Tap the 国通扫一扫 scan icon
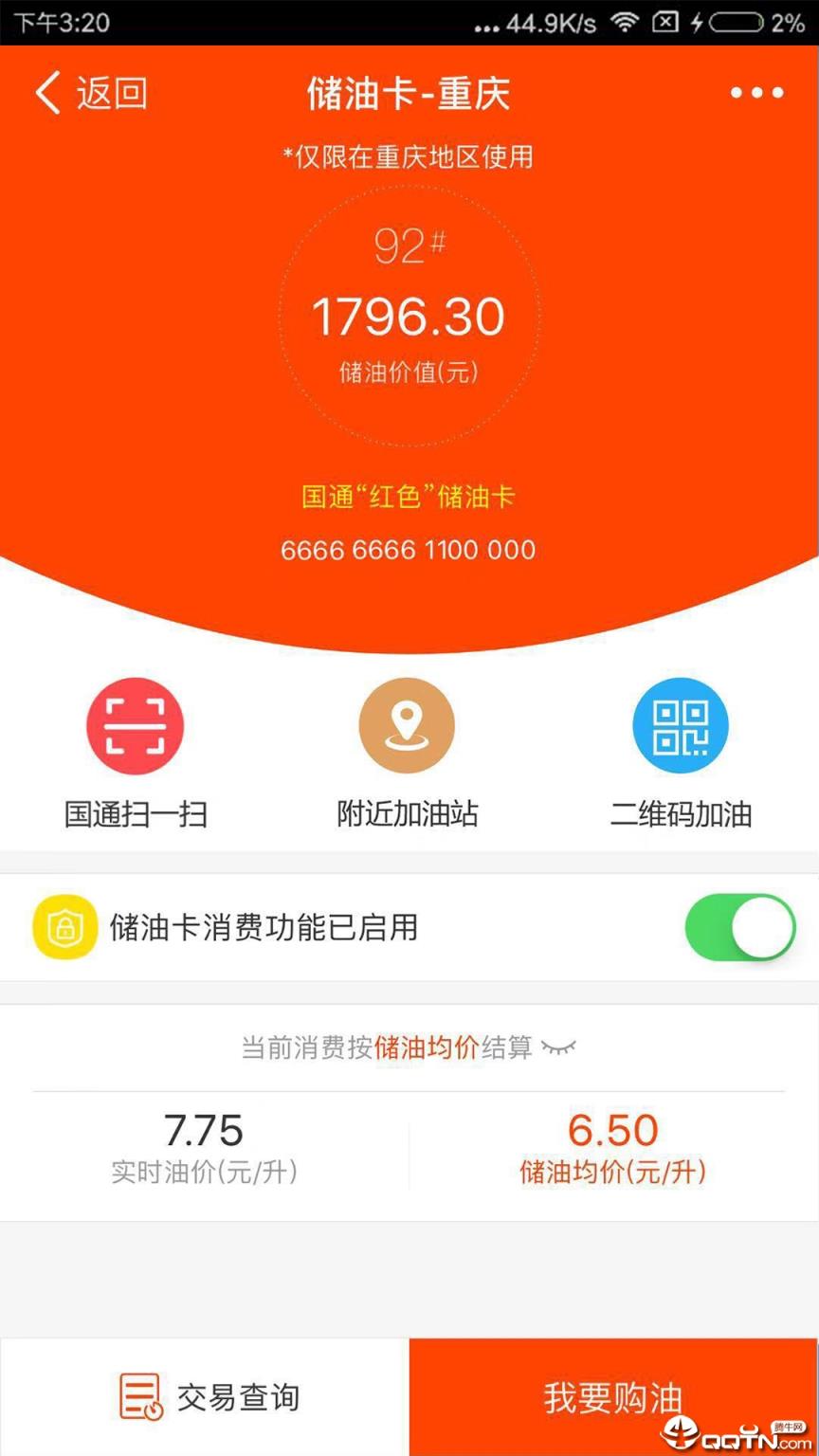 point(135,724)
